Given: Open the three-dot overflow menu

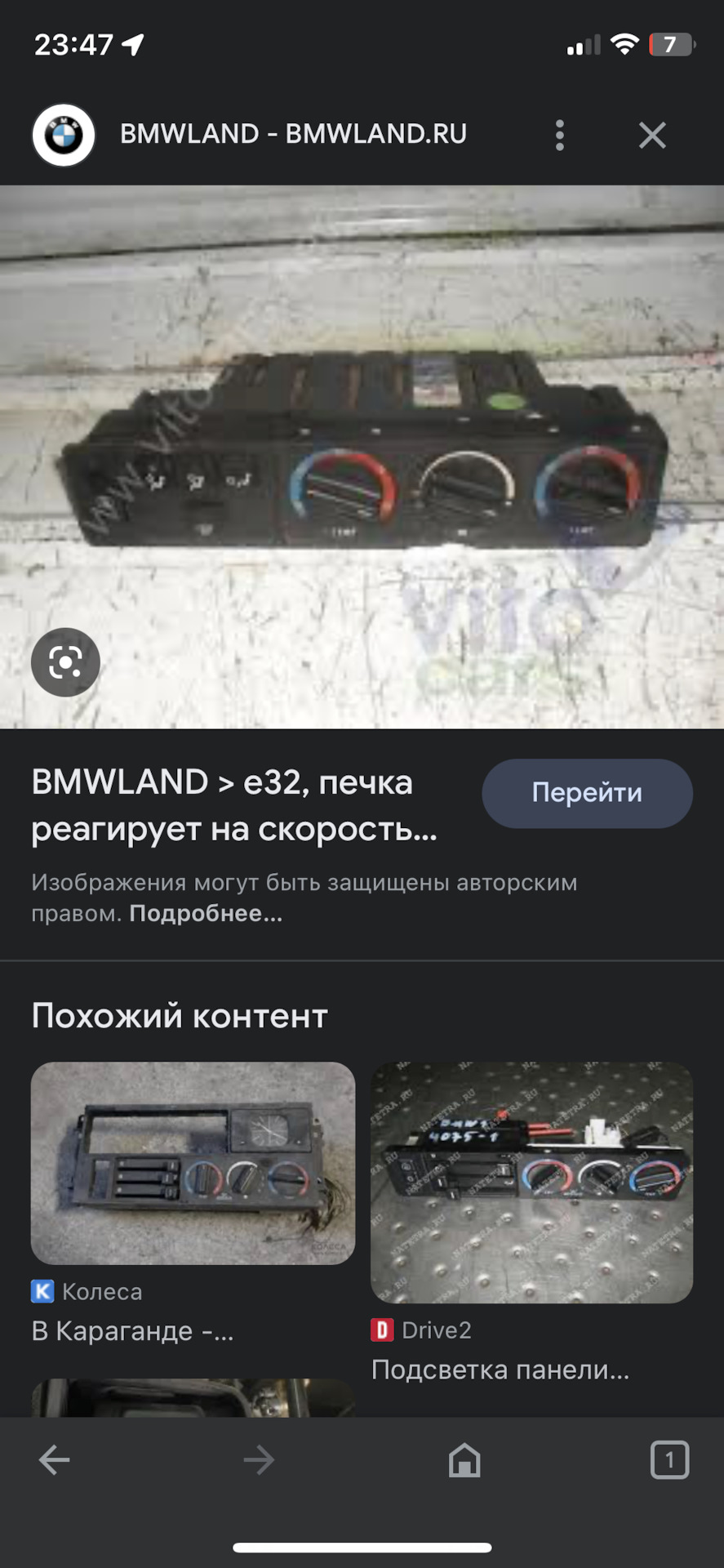Looking at the screenshot, I should point(559,135).
